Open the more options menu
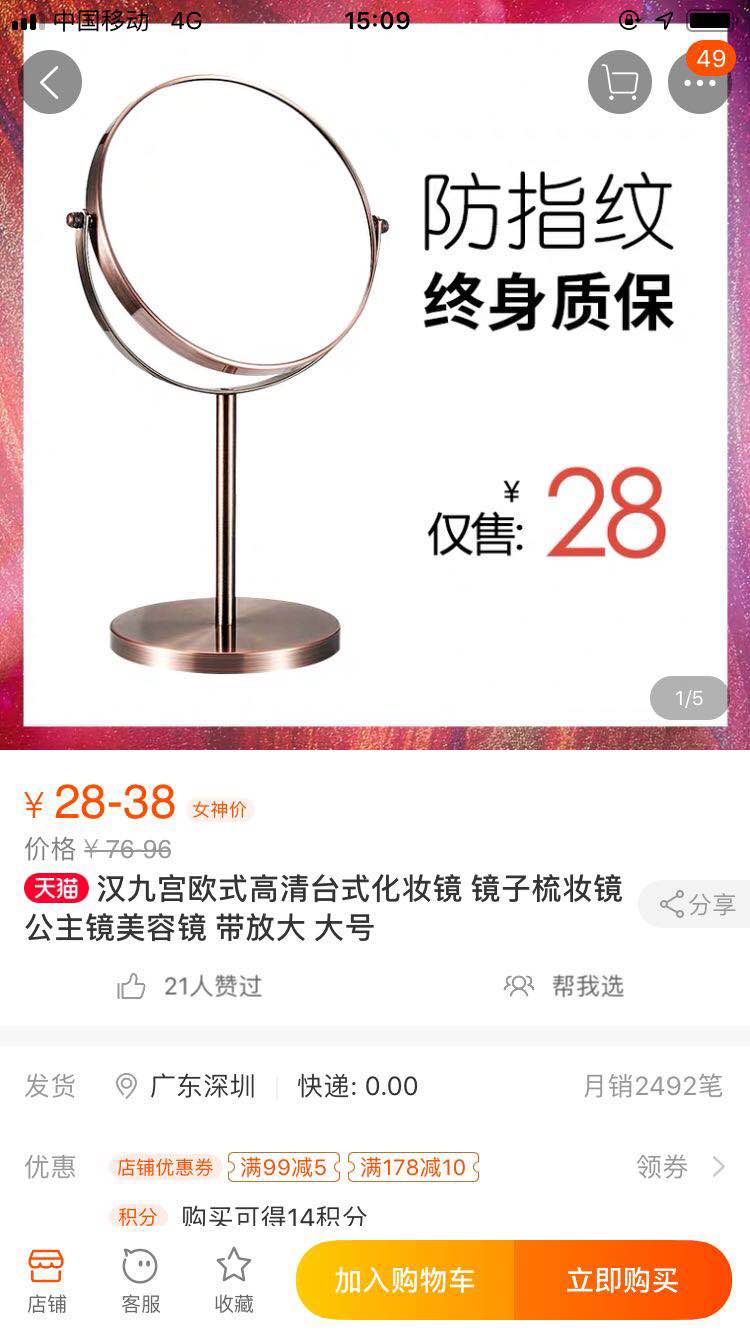Image resolution: width=750 pixels, height=1334 pixels. pos(699,82)
